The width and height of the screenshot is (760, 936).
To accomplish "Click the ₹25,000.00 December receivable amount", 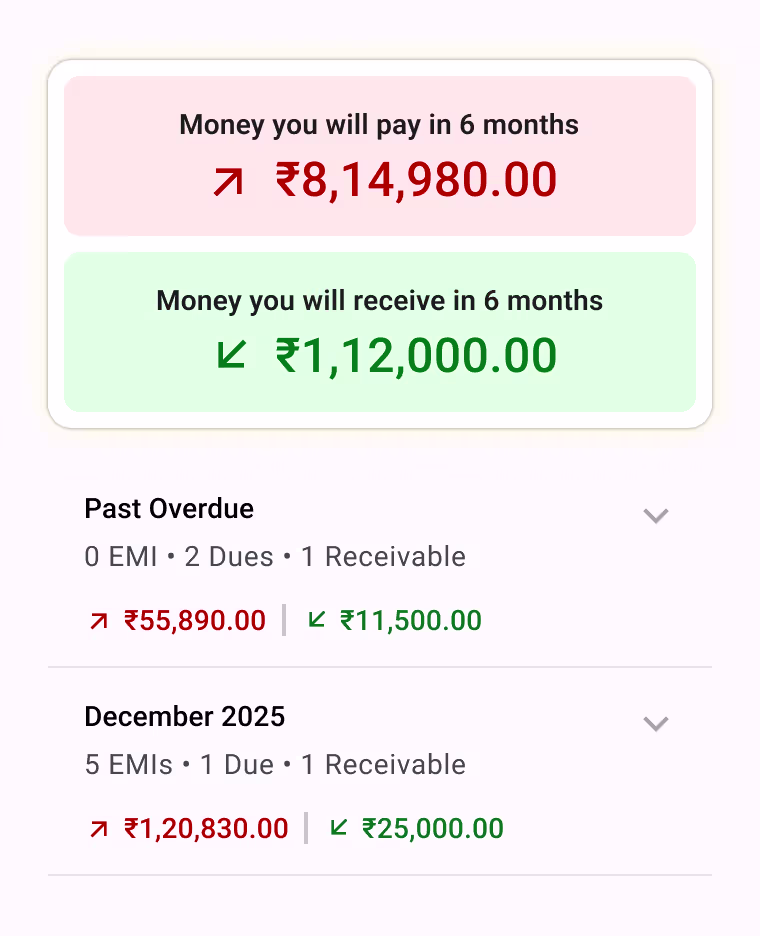I will [434, 828].
